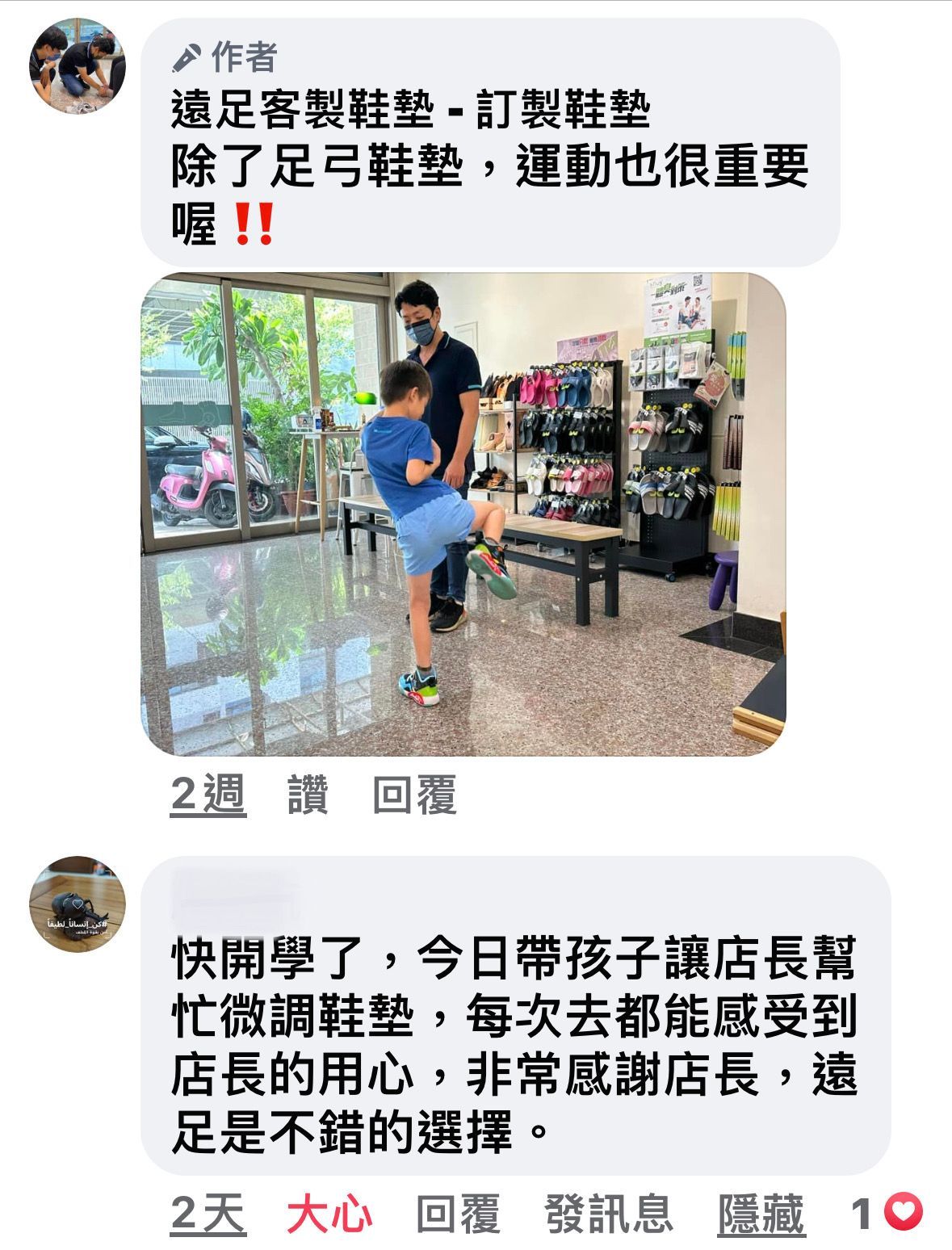Reply to the customer's comment via 回覆
The image size is (952, 1250).
coord(458,1214)
